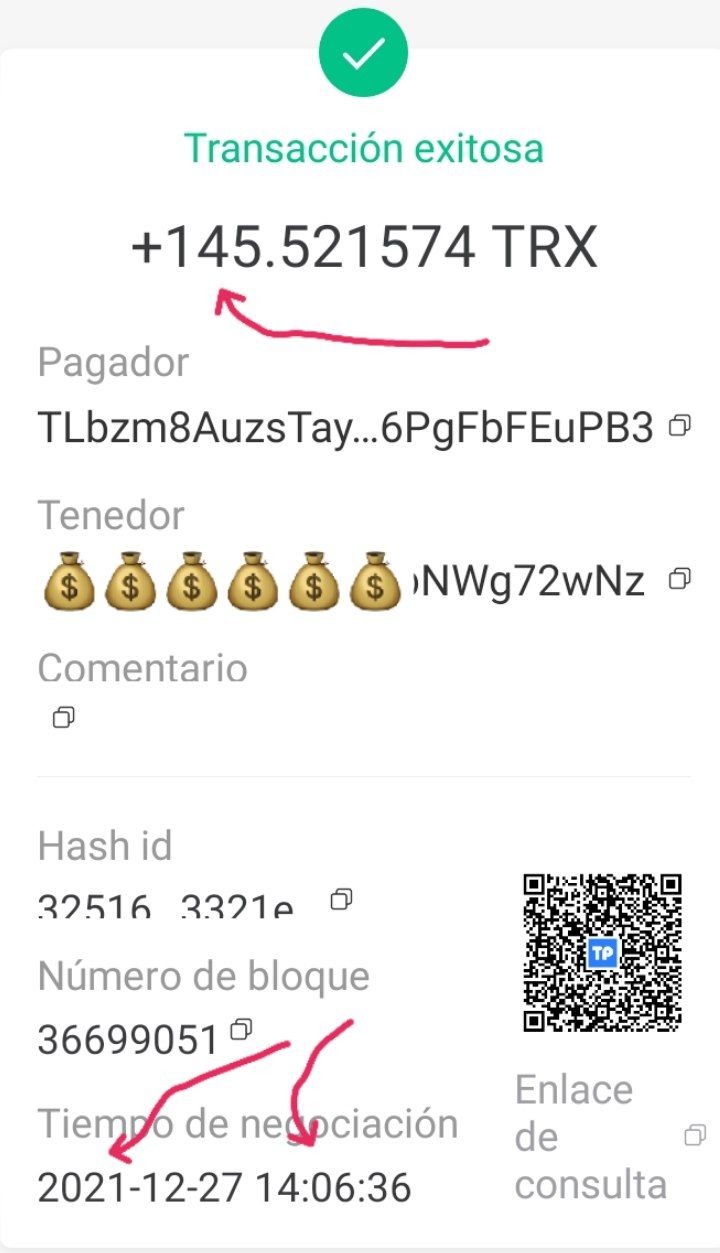The width and height of the screenshot is (720, 1253).
Task: Copy the Pagador address
Action: [680, 426]
